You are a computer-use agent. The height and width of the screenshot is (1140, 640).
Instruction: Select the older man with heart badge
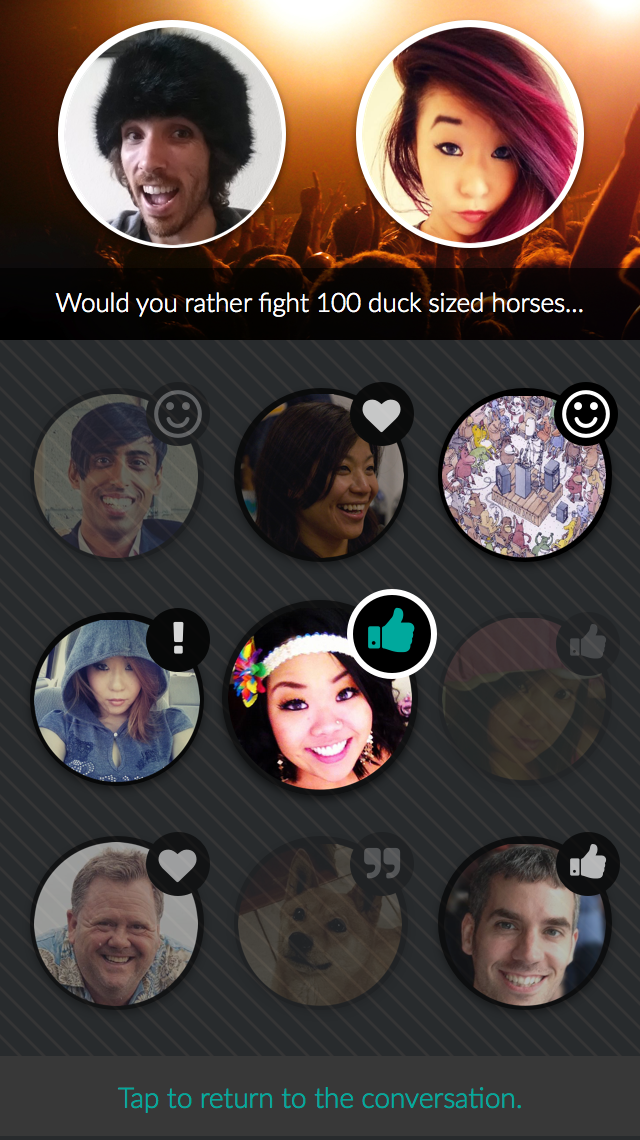[115, 922]
